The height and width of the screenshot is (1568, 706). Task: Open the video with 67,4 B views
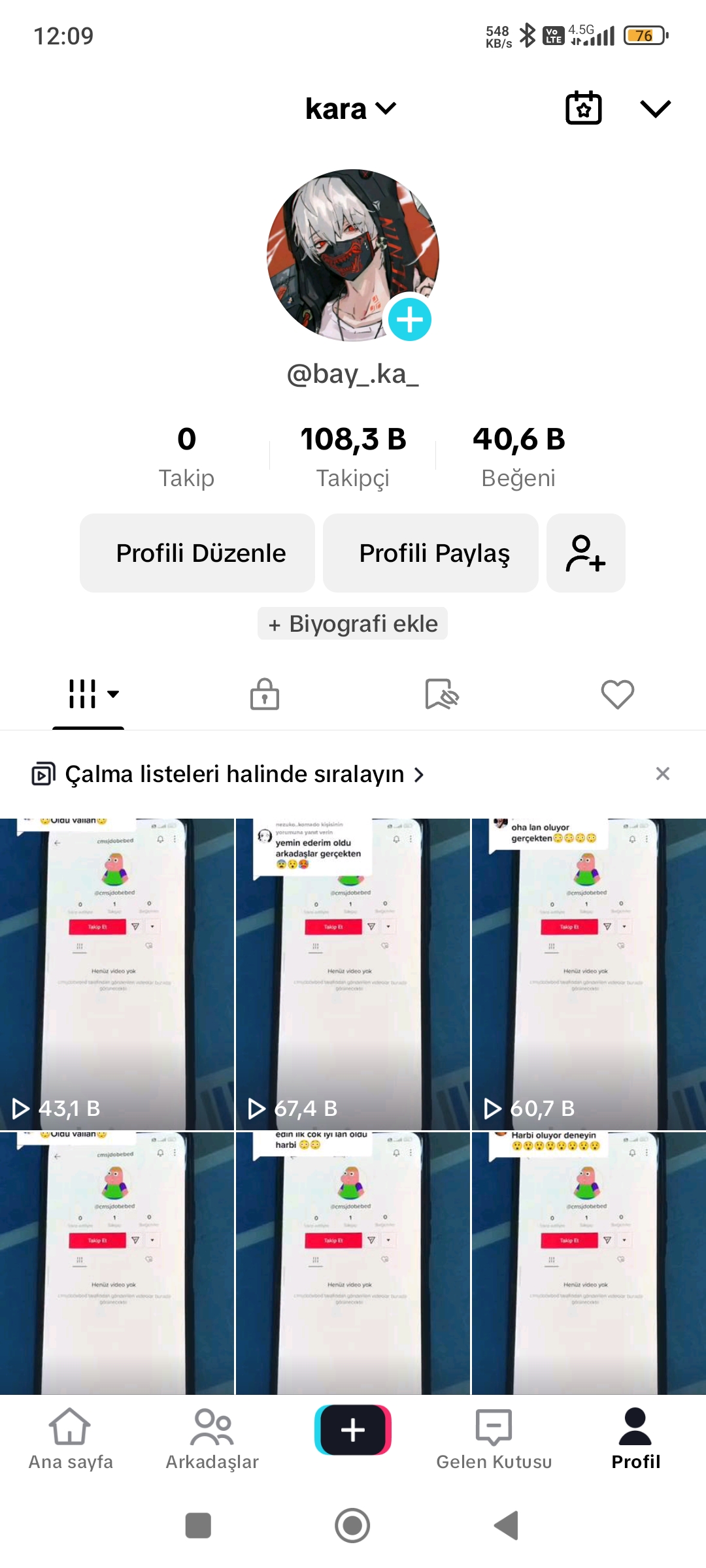pyautogui.click(x=353, y=973)
